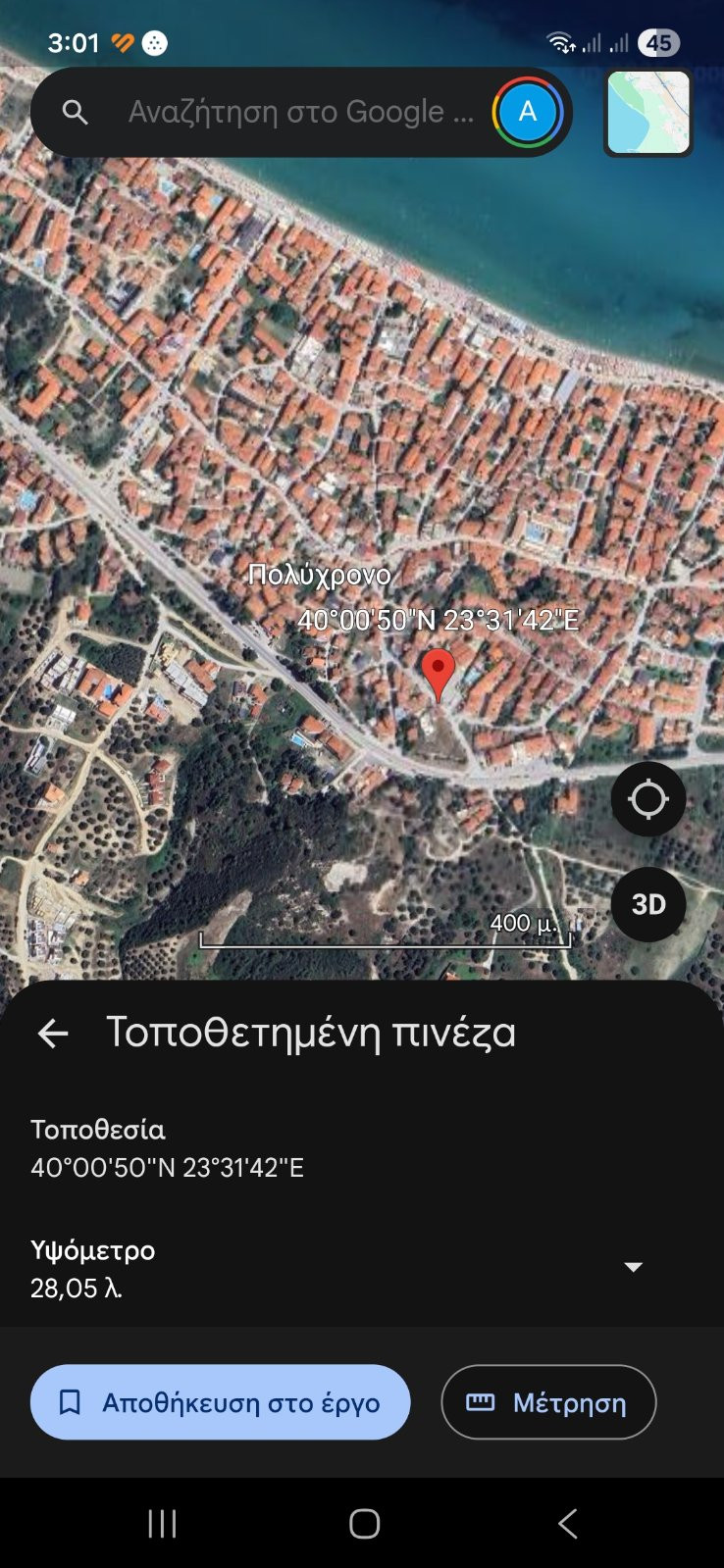Viewport: 724px width, 1568px height.
Task: Go back from Τοποθετημένη πινέζα panel
Action: (53, 1033)
